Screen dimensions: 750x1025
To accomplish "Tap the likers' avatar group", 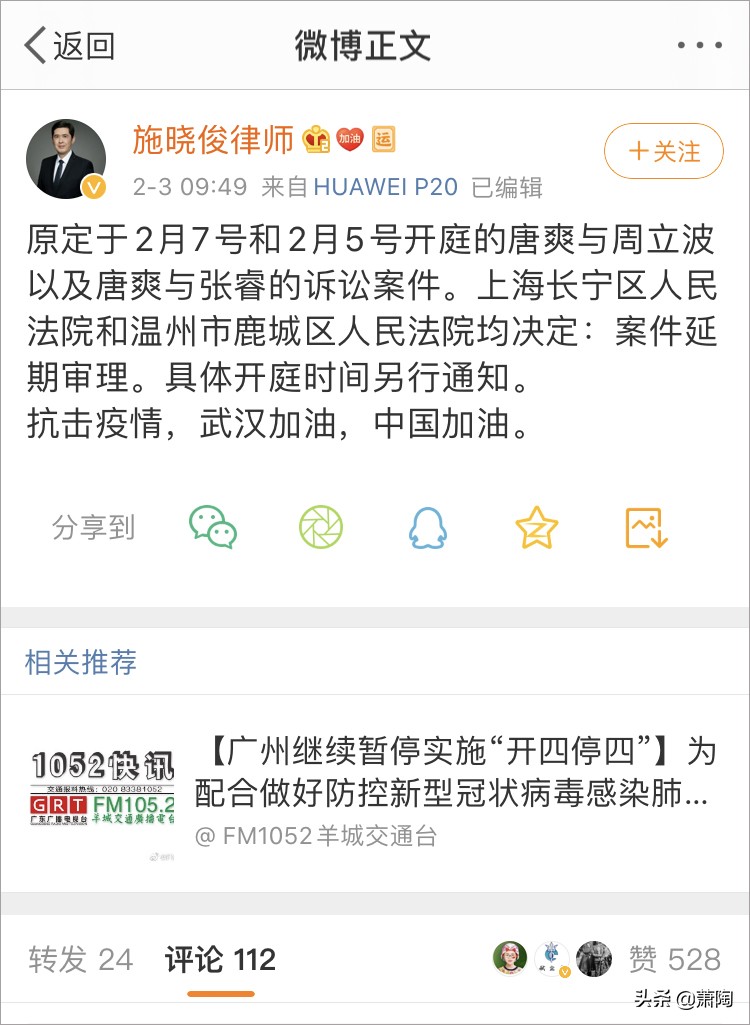I will pyautogui.click(x=553, y=957).
